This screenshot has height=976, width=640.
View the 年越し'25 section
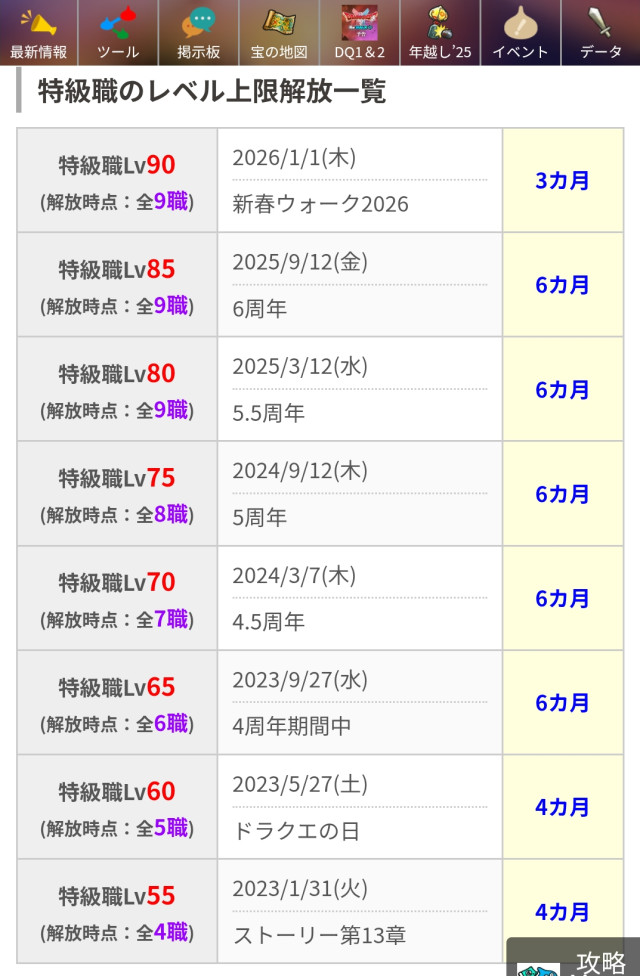pos(440,33)
